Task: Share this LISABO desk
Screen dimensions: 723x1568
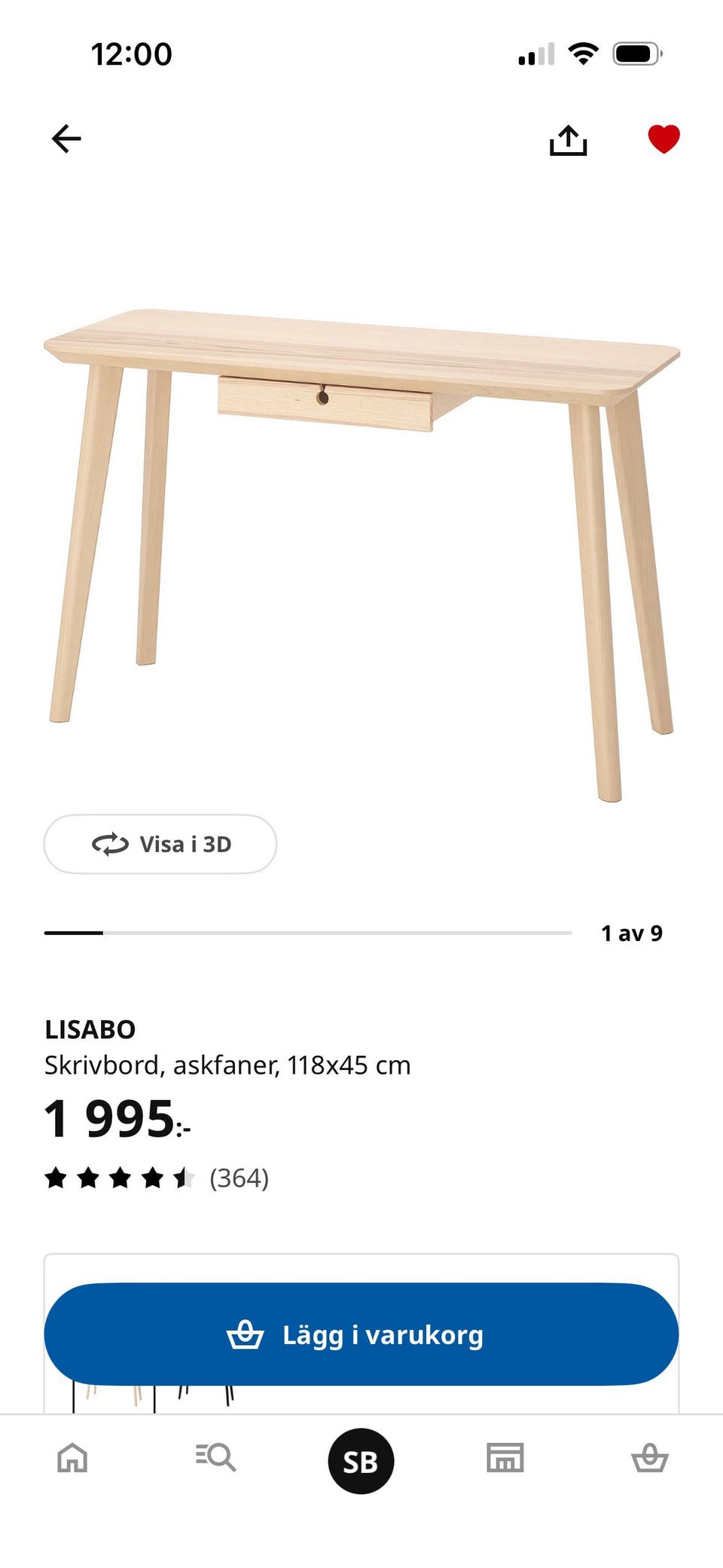Action: tap(568, 140)
